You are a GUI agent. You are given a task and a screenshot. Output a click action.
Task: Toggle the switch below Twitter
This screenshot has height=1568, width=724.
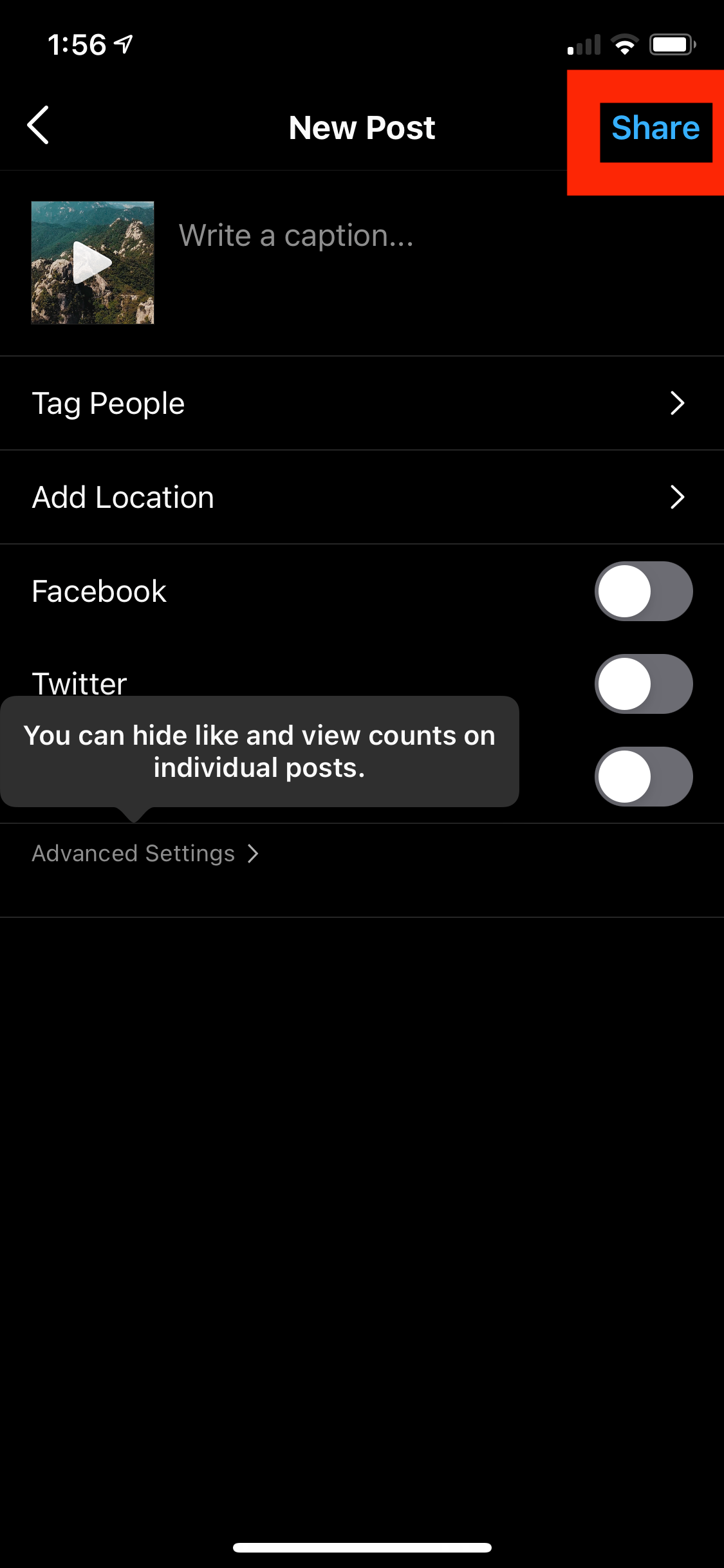click(x=643, y=777)
